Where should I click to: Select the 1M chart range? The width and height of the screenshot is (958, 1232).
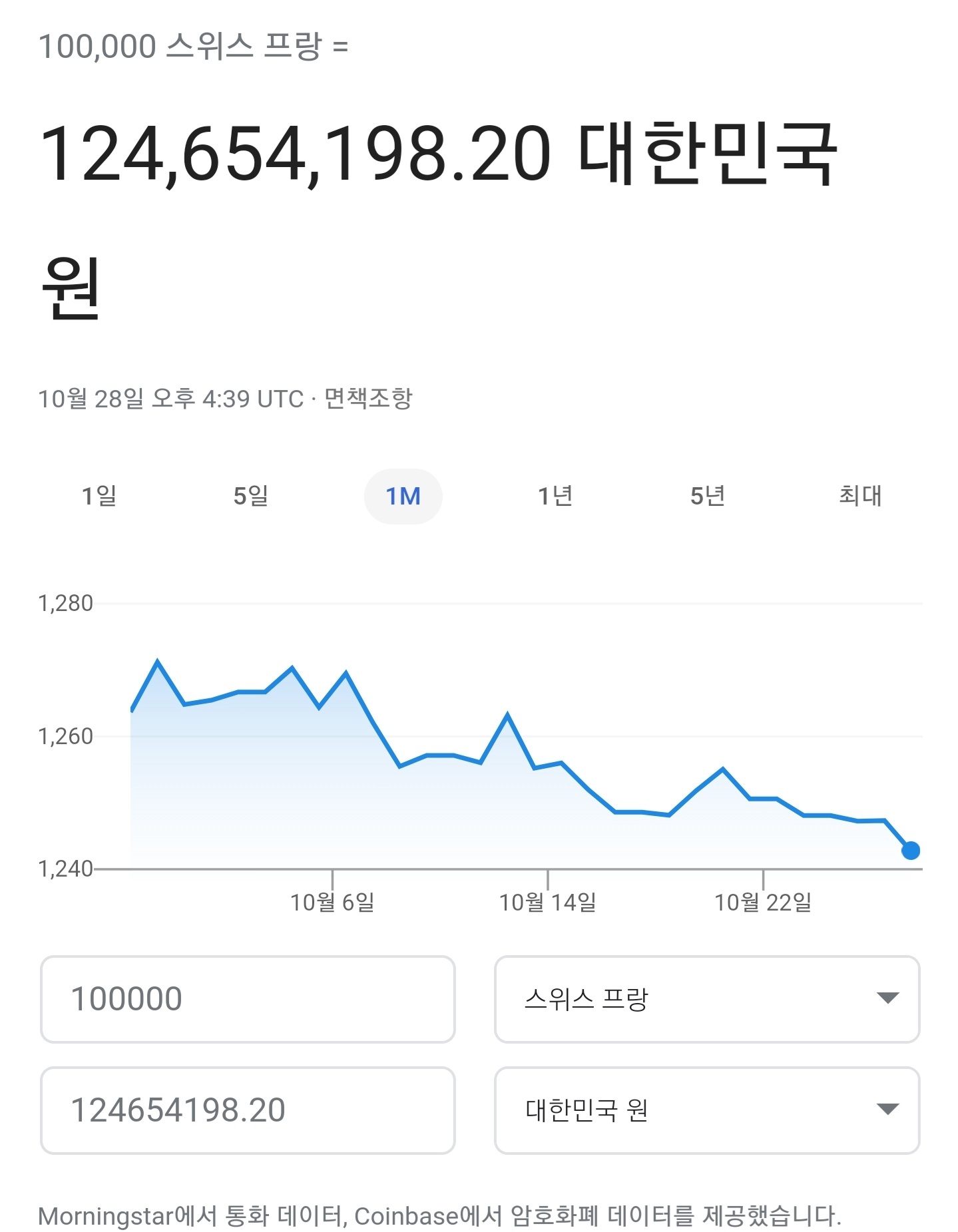click(x=403, y=496)
